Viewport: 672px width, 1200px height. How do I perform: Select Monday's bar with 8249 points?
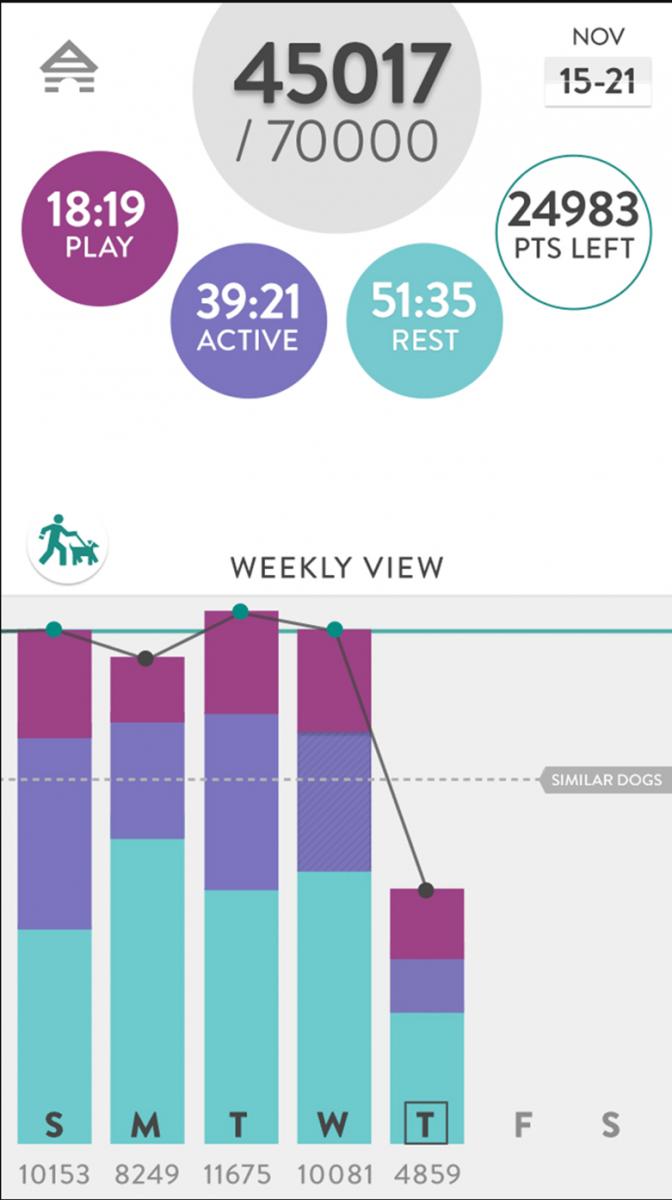146,900
